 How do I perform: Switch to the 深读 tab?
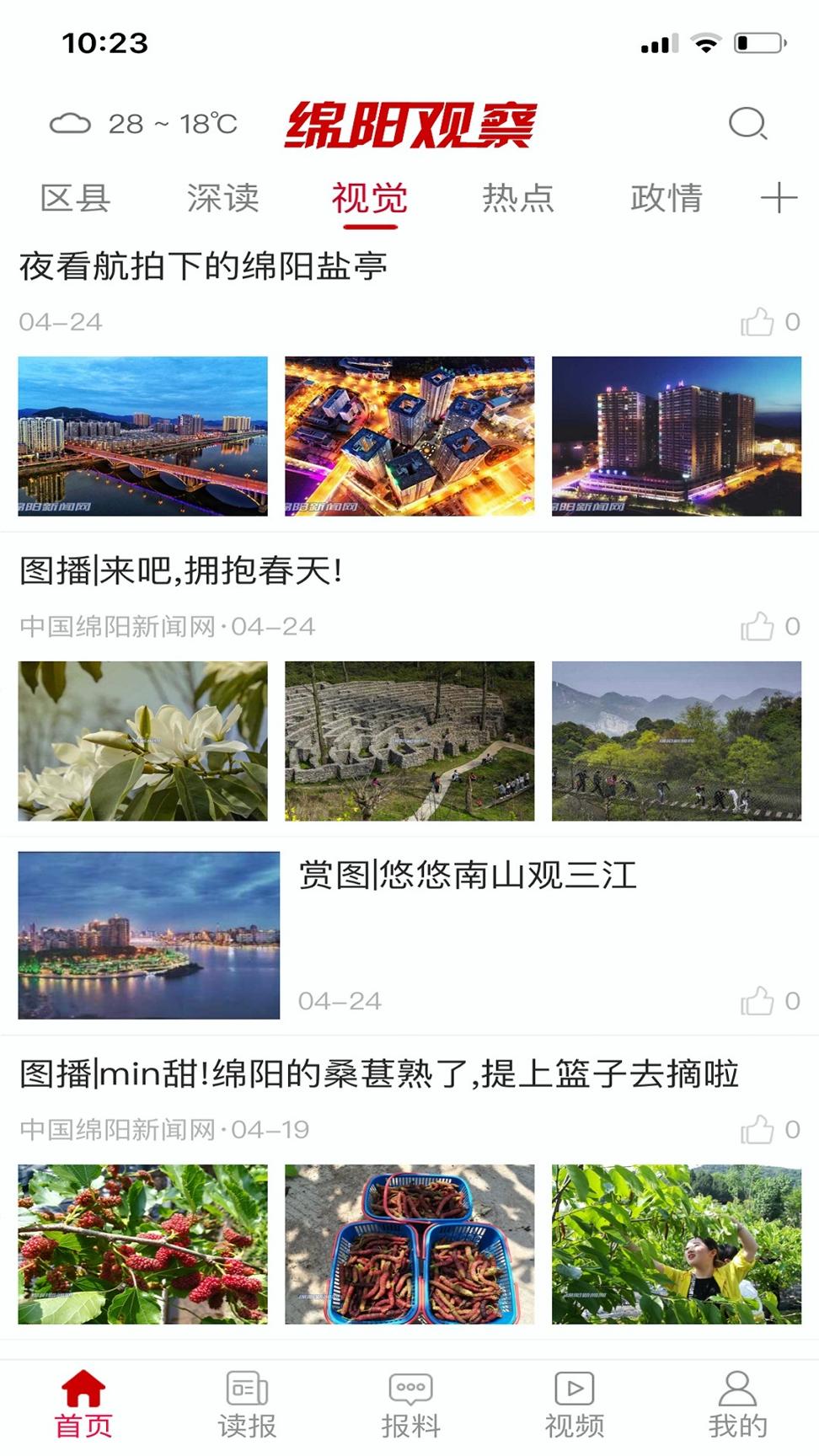(222, 198)
